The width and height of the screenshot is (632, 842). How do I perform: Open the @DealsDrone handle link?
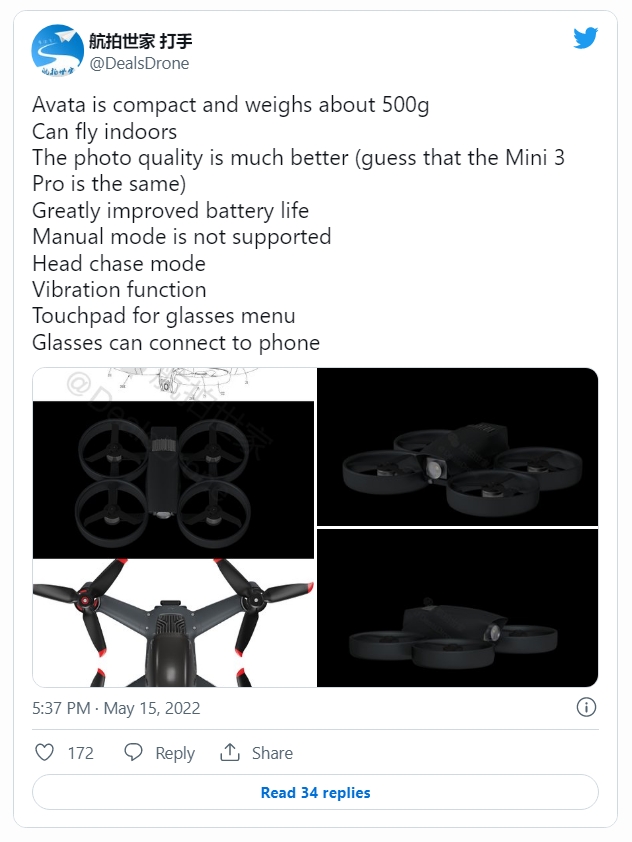point(140,63)
